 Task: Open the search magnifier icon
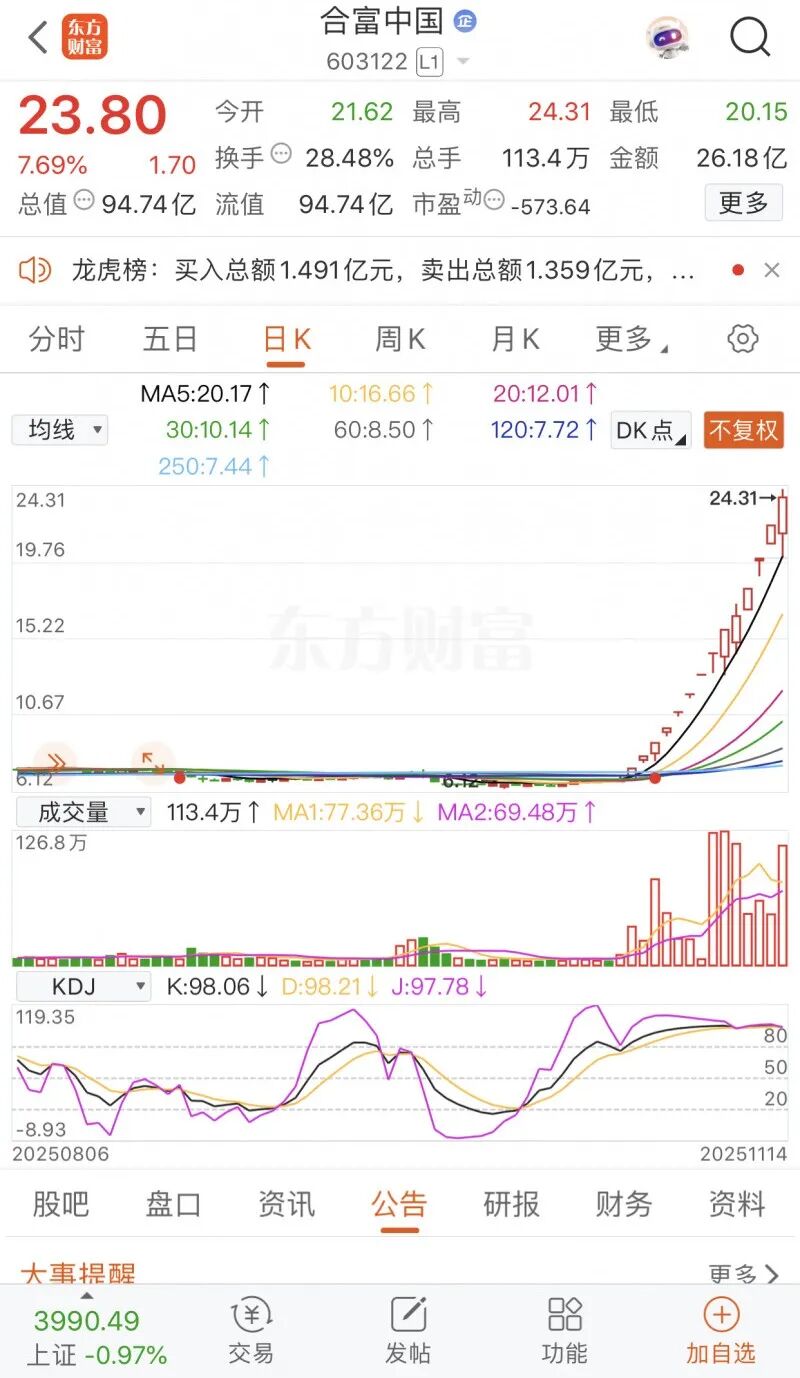pos(750,39)
